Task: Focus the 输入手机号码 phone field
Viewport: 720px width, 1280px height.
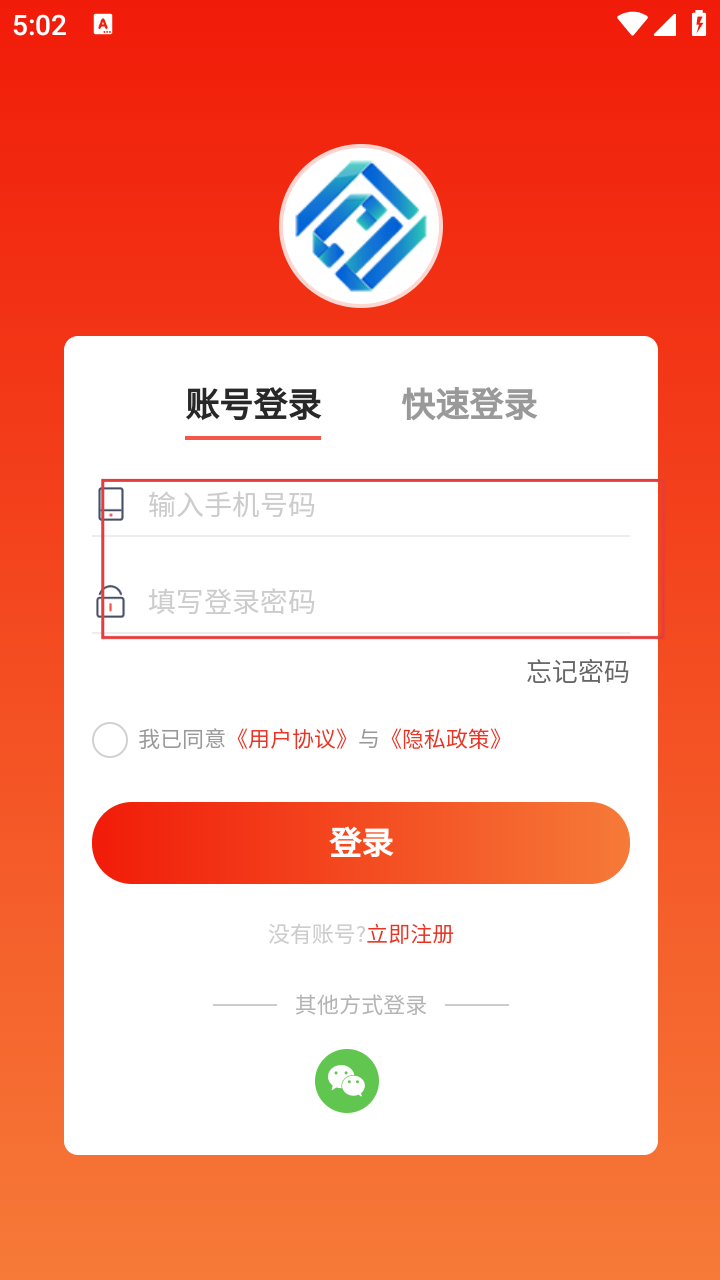Action: click(x=380, y=505)
